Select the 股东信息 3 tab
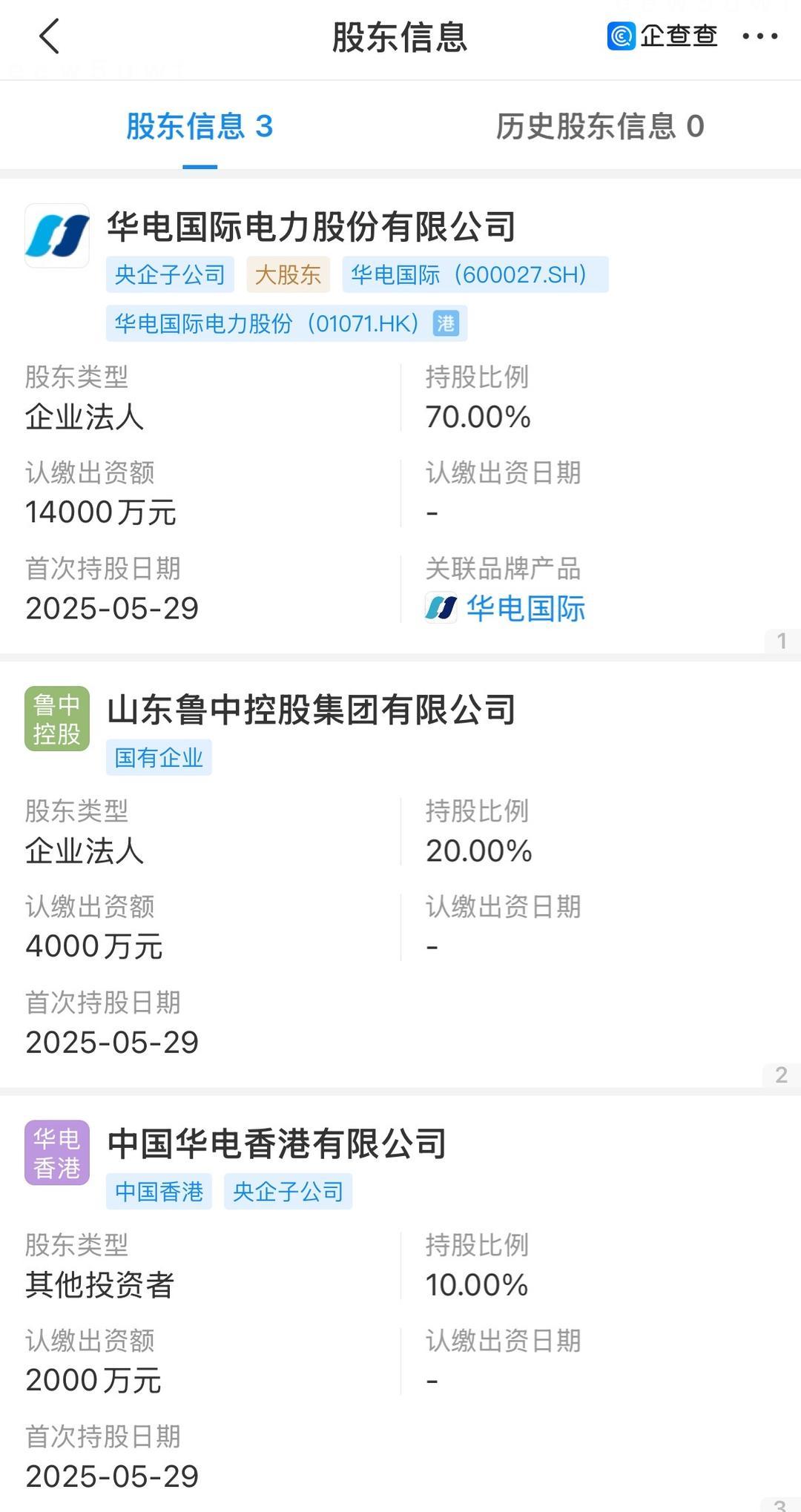Viewport: 801px width, 1512px height. 200,126
